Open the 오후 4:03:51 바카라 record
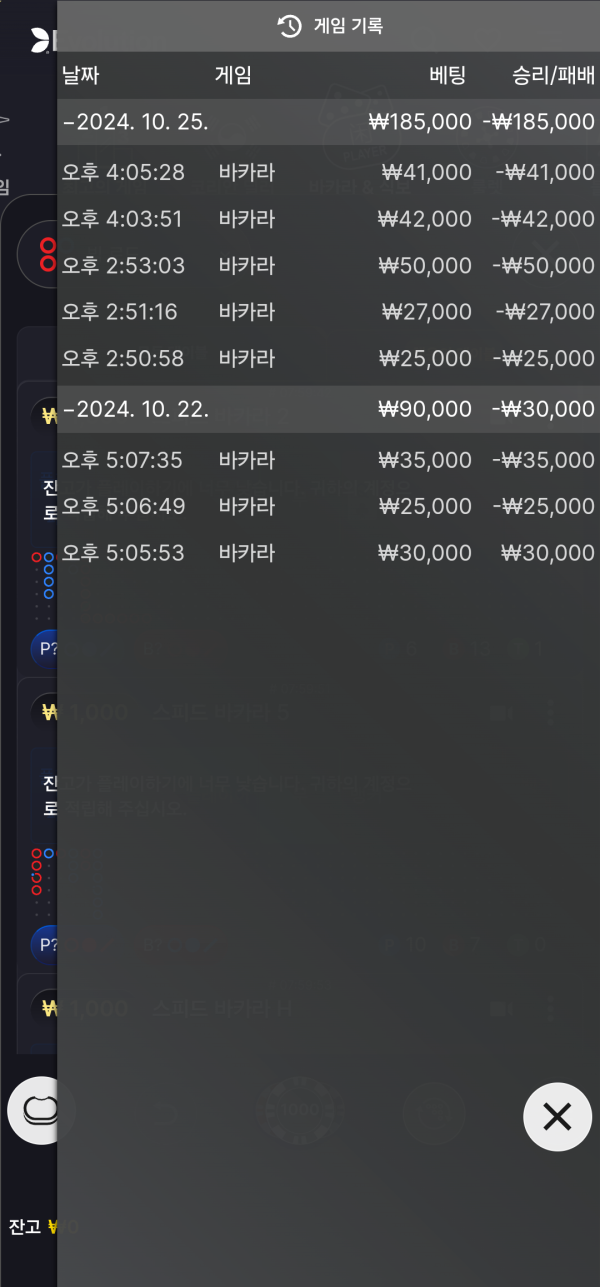Image resolution: width=600 pixels, height=1287 pixels. (x=328, y=219)
